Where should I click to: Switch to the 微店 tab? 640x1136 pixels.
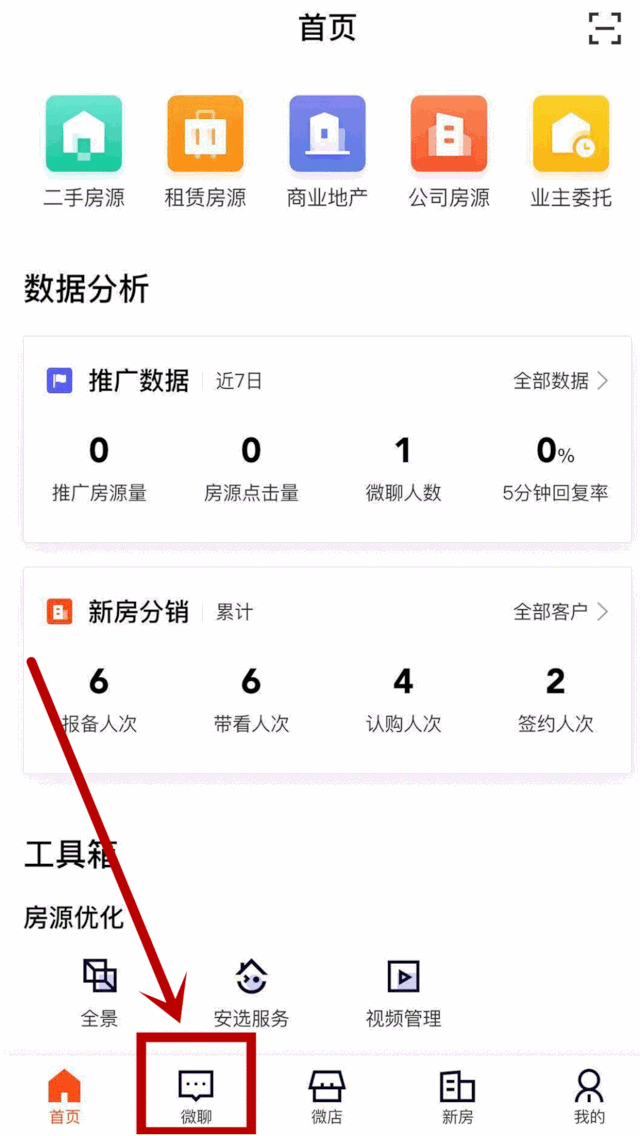(x=327, y=1096)
